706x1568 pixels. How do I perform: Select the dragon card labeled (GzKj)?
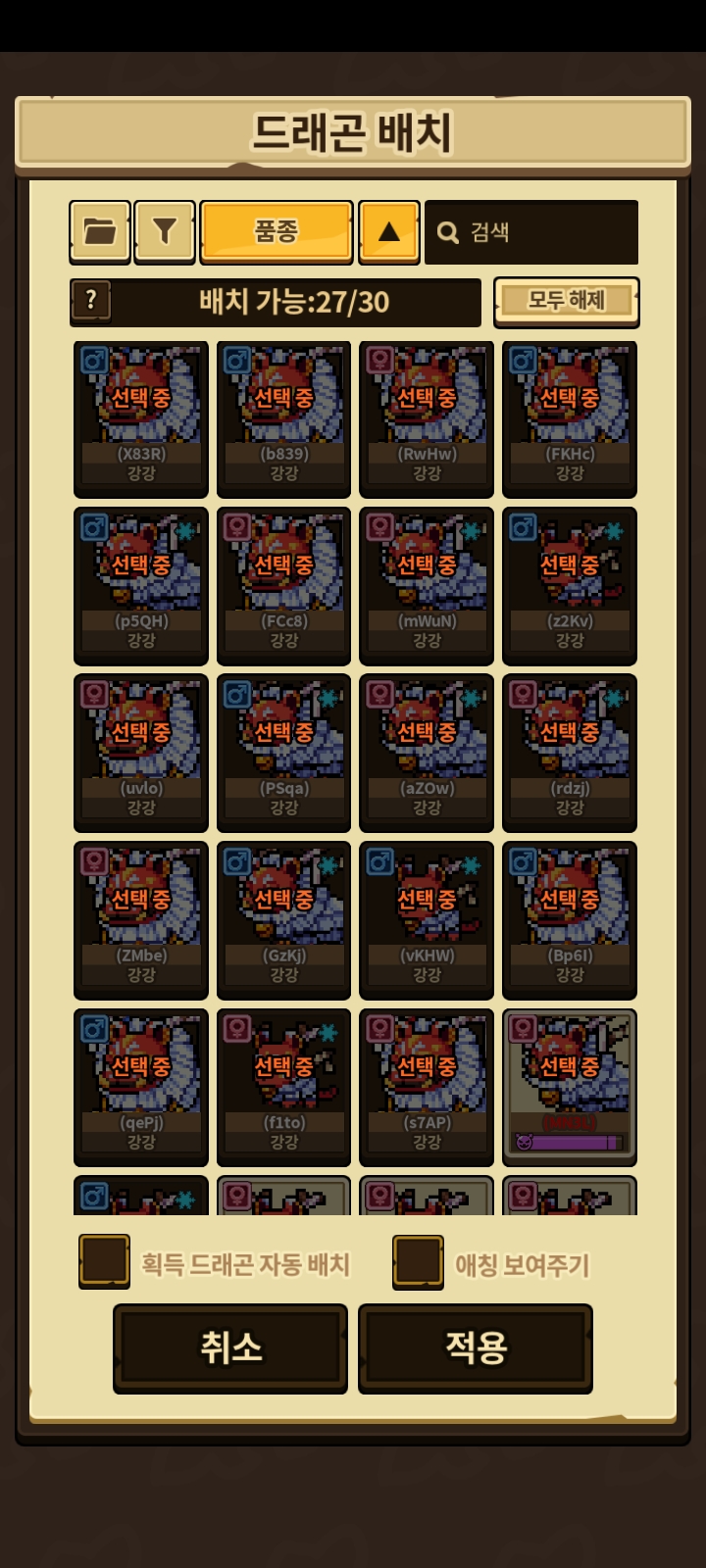click(284, 920)
